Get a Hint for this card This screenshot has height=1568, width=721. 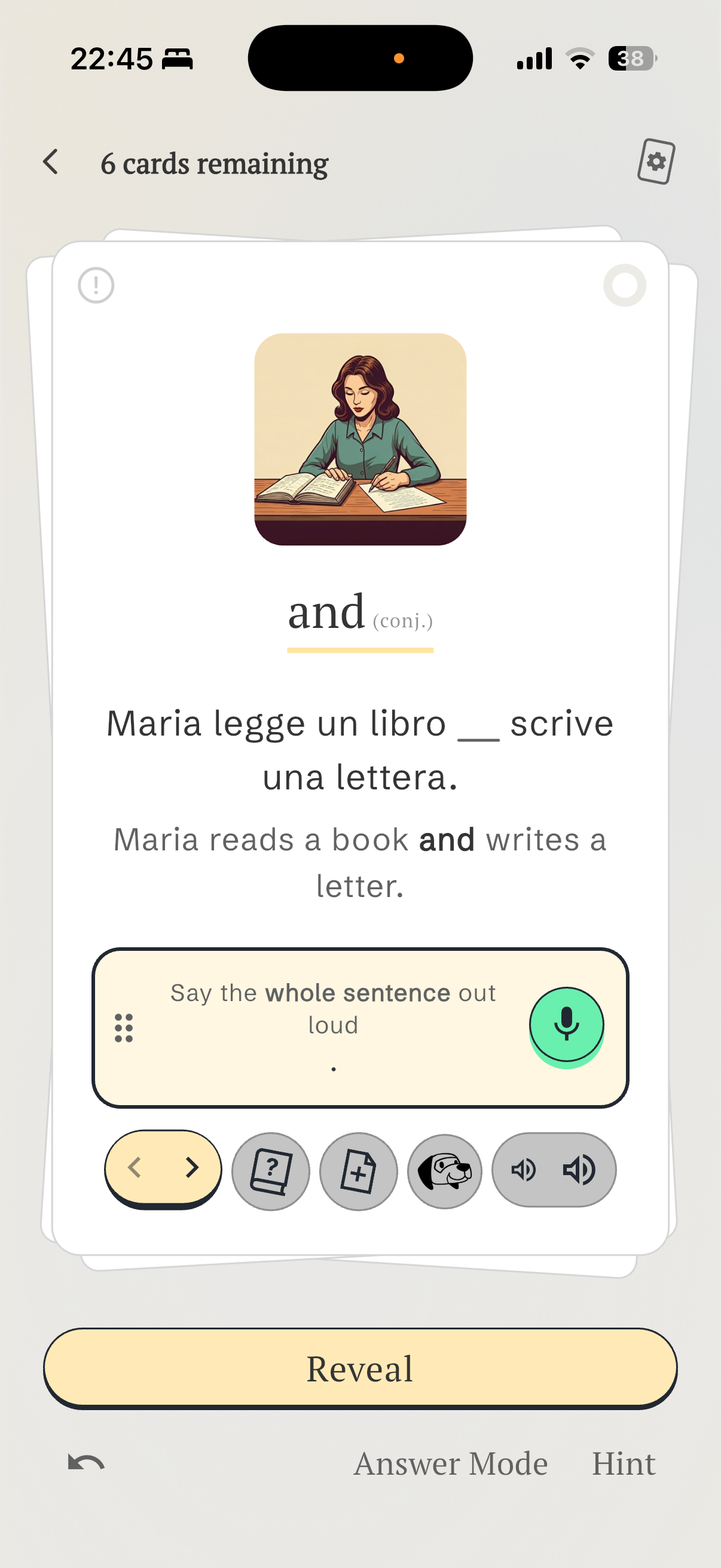[624, 1463]
